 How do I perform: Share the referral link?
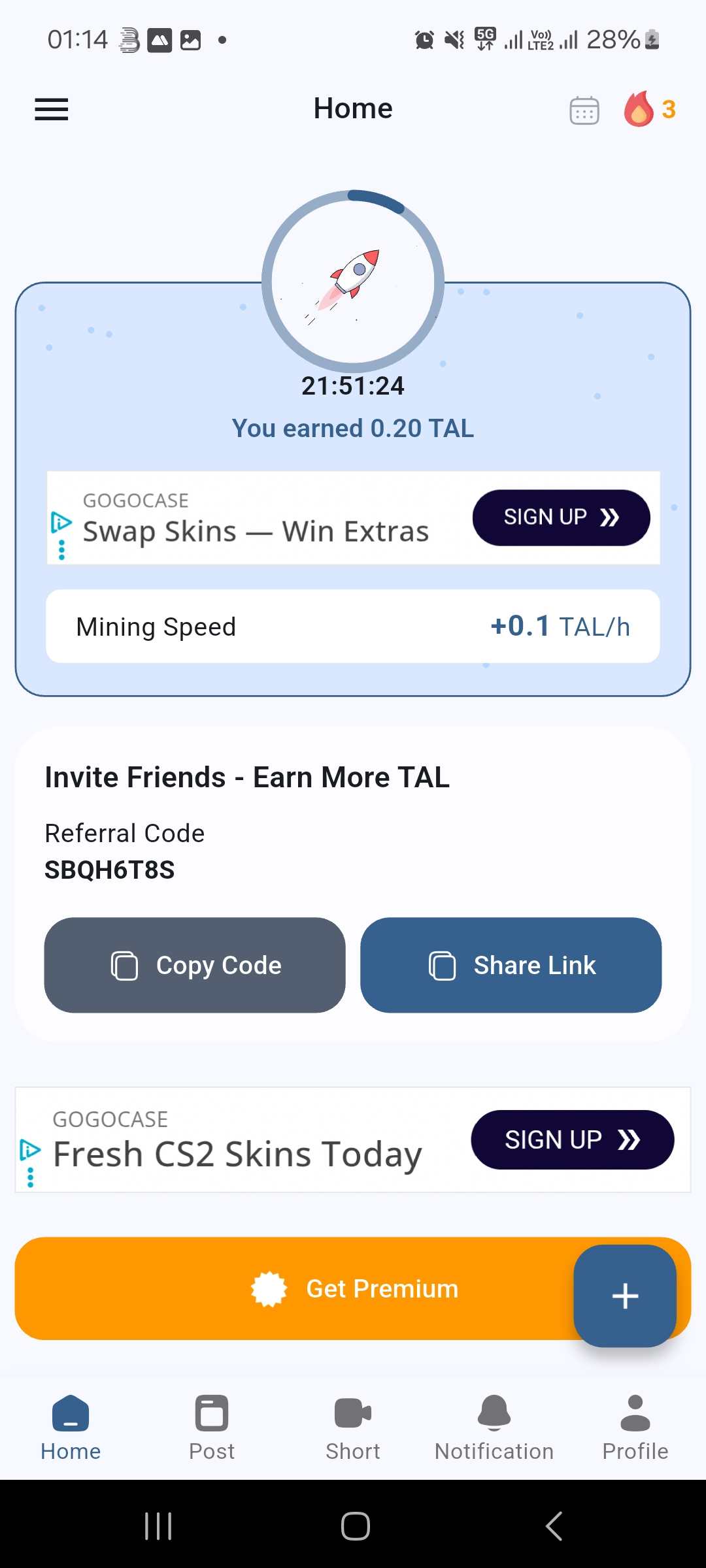pyautogui.click(x=511, y=965)
